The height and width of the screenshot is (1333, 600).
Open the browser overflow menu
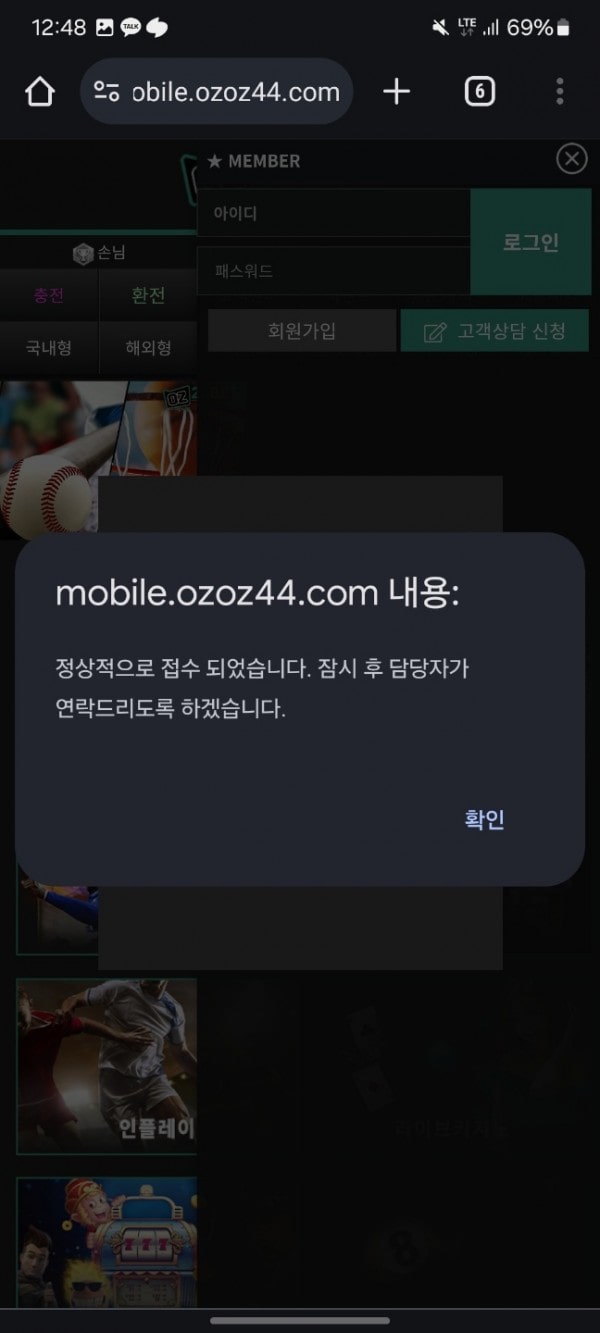[x=559, y=92]
